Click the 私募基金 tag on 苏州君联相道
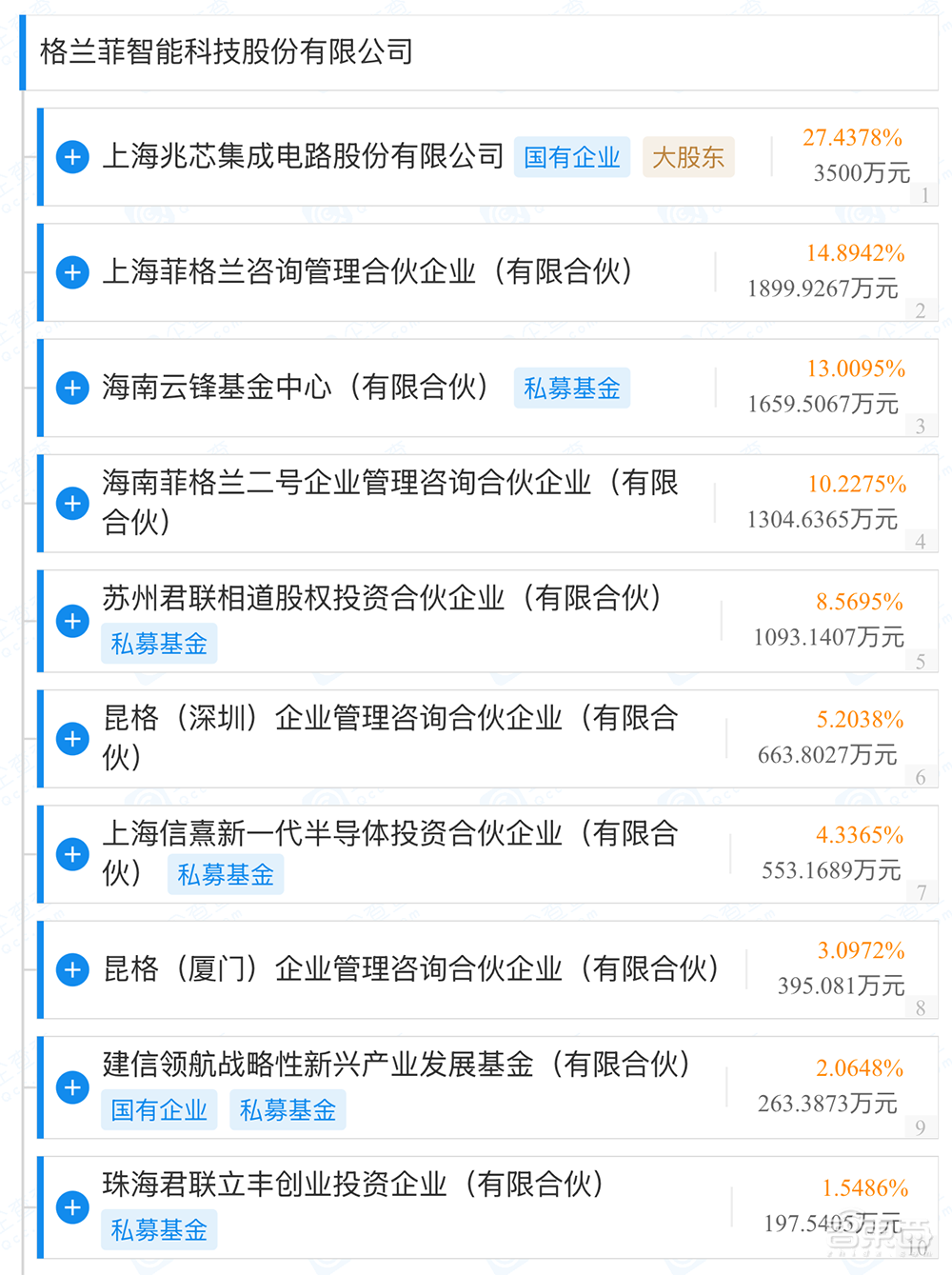Image resolution: width=952 pixels, height=1275 pixels. pyautogui.click(x=159, y=643)
